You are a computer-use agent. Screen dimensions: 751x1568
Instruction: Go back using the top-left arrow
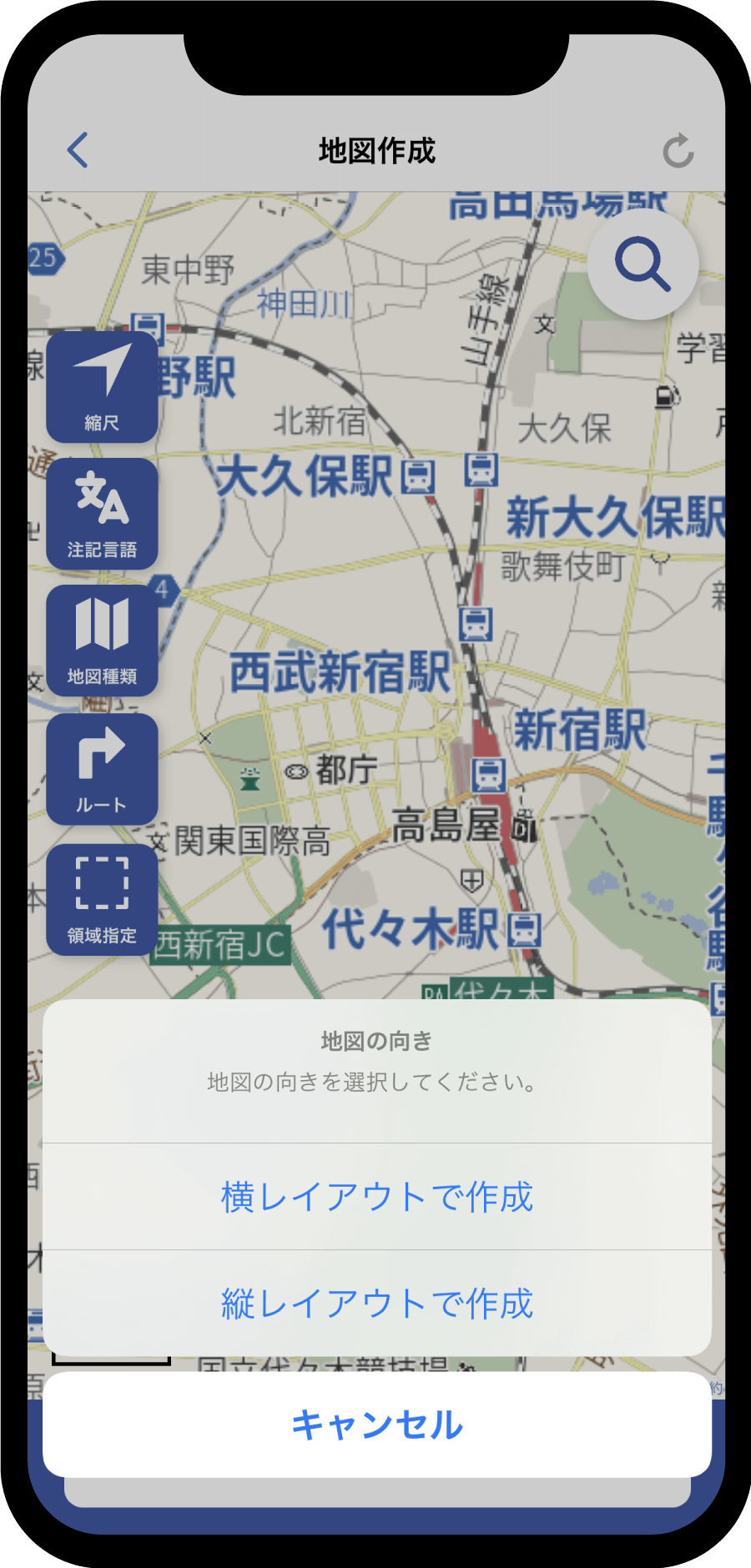tap(78, 151)
